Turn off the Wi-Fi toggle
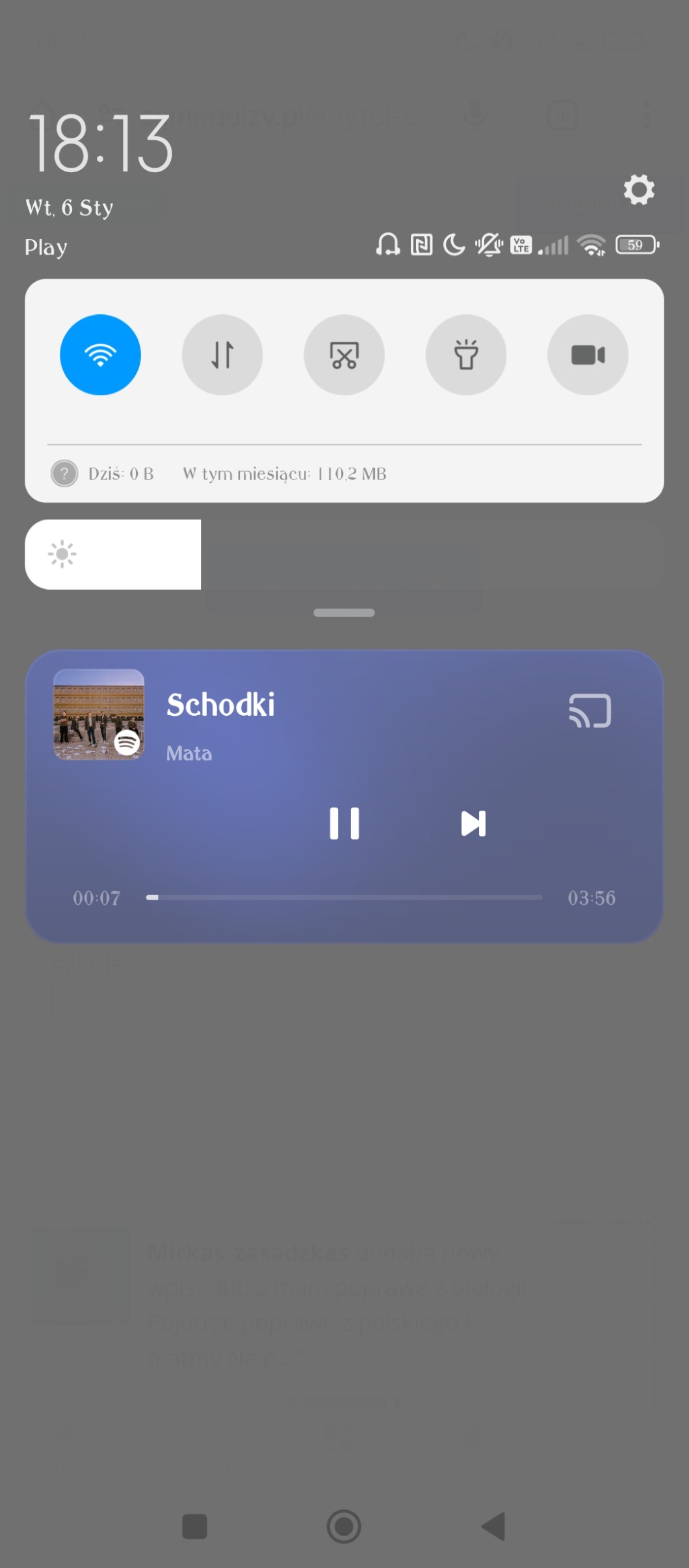Image resolution: width=689 pixels, height=1568 pixels. tap(100, 355)
